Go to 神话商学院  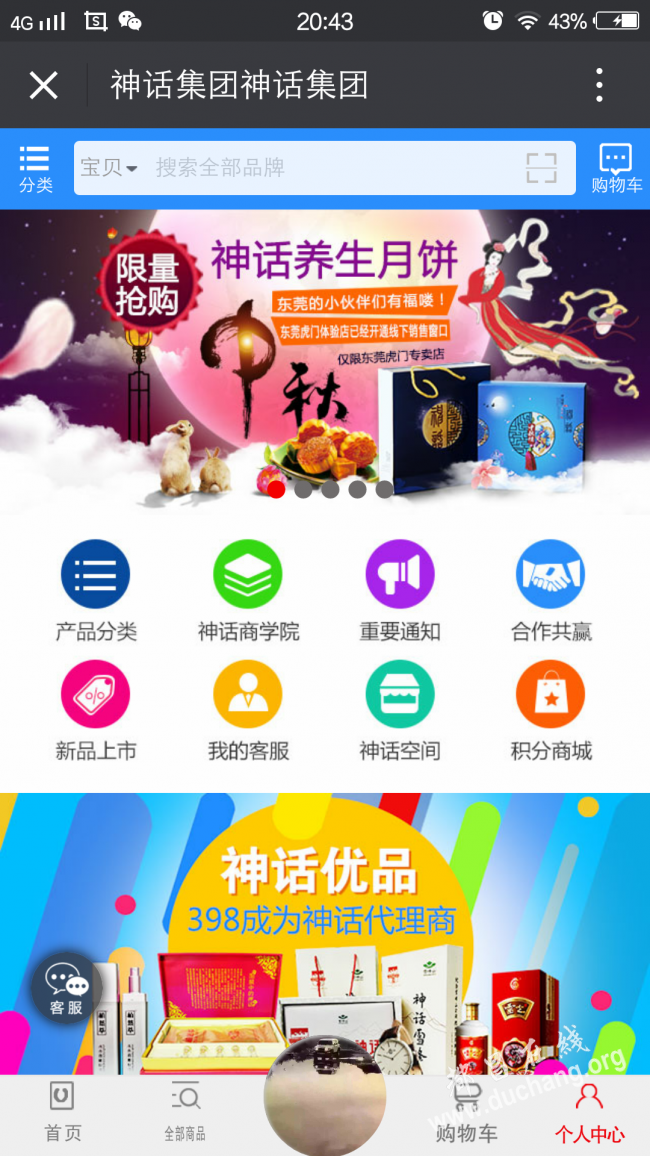point(248,592)
